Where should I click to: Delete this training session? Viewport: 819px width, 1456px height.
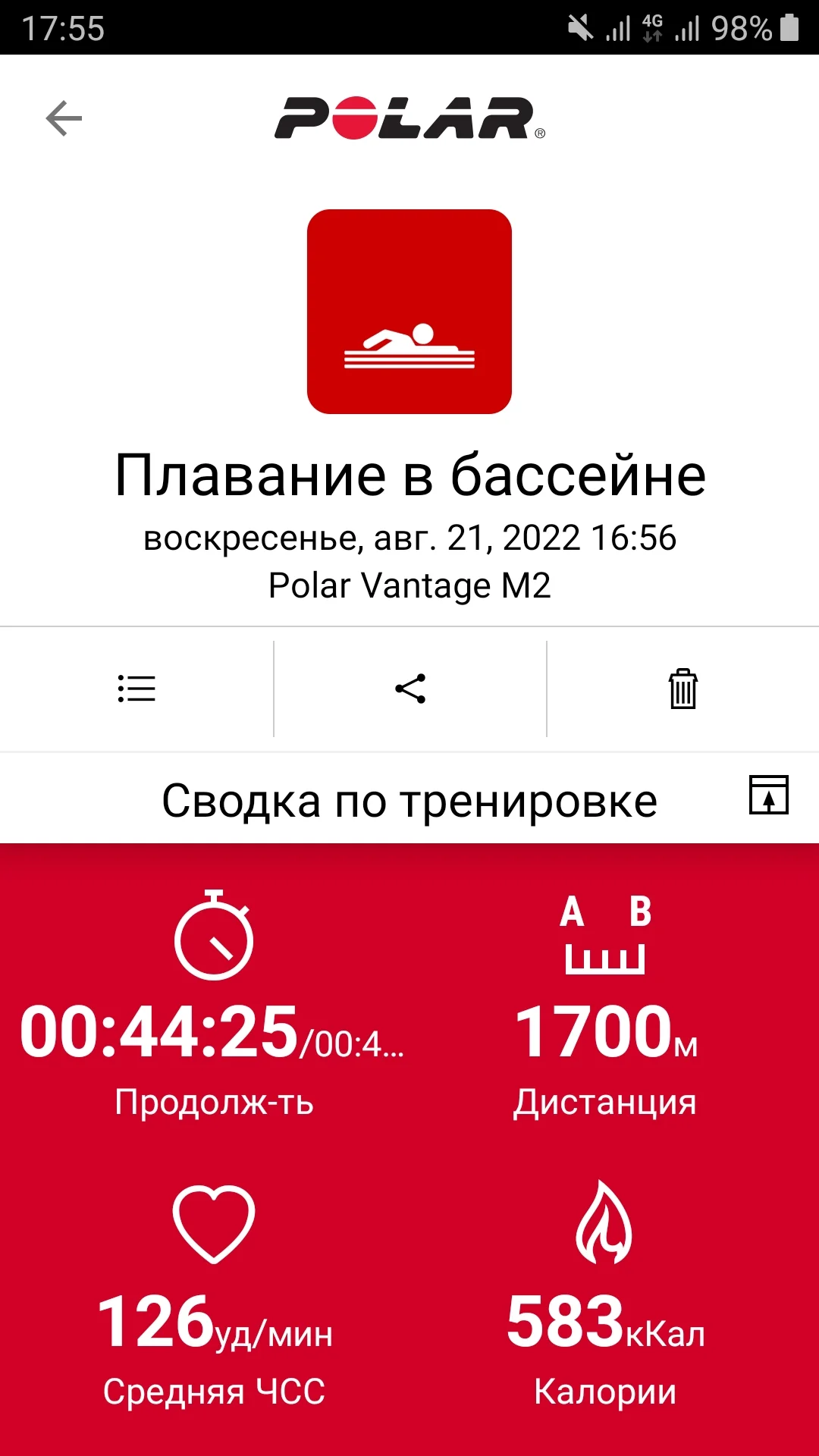[682, 689]
